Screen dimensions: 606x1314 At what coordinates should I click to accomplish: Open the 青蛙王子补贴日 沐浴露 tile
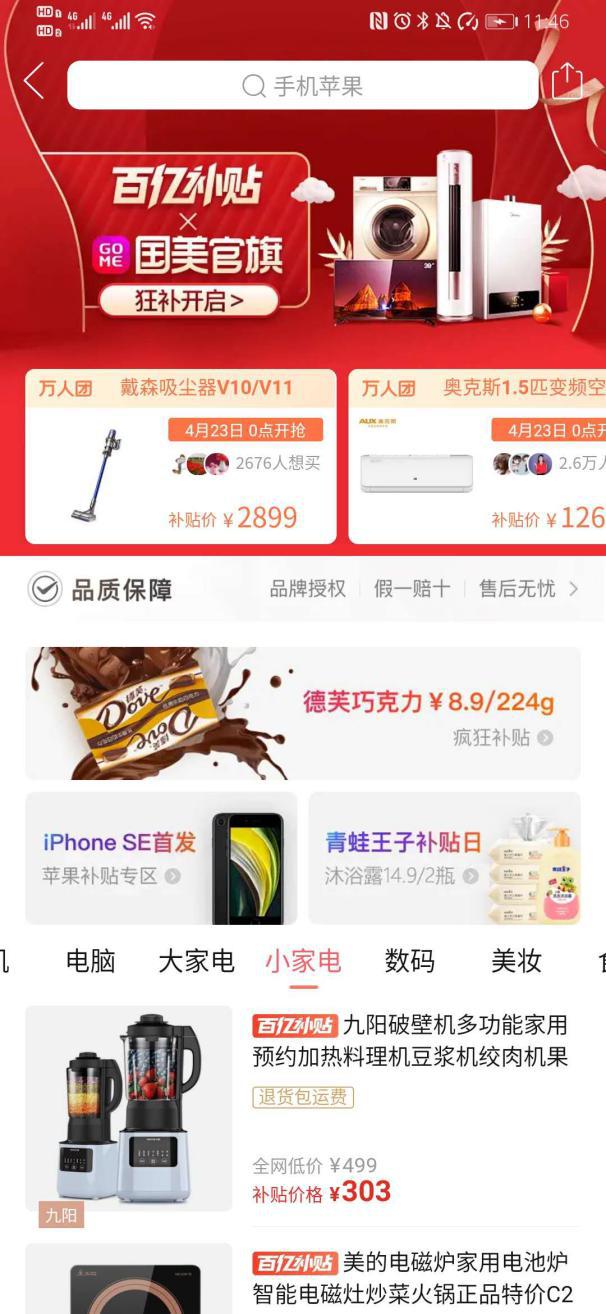(444, 858)
